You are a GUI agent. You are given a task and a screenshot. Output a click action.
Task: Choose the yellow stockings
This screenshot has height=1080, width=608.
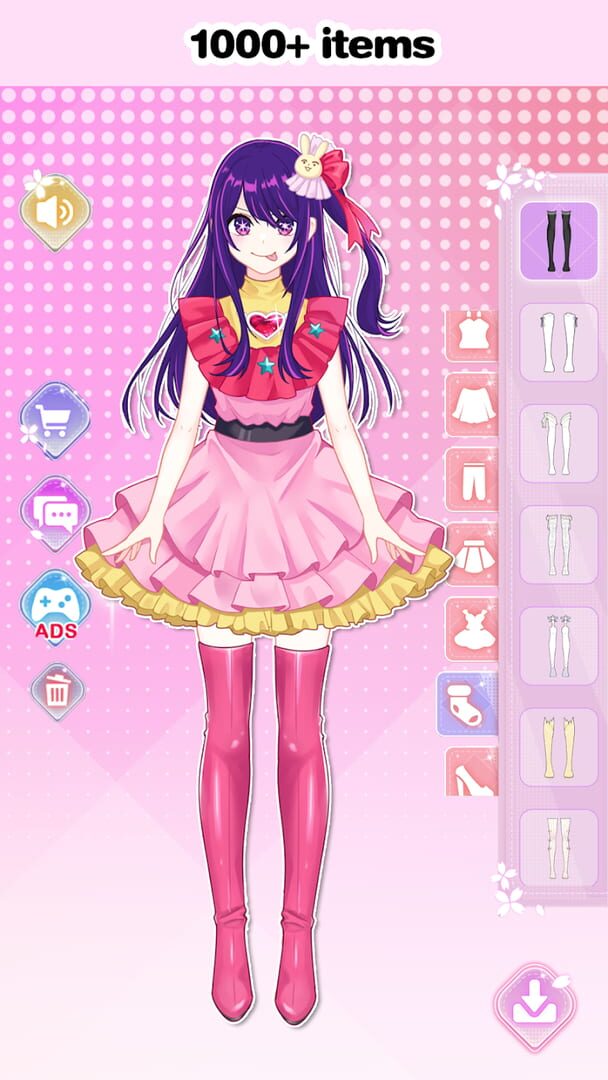[x=558, y=747]
